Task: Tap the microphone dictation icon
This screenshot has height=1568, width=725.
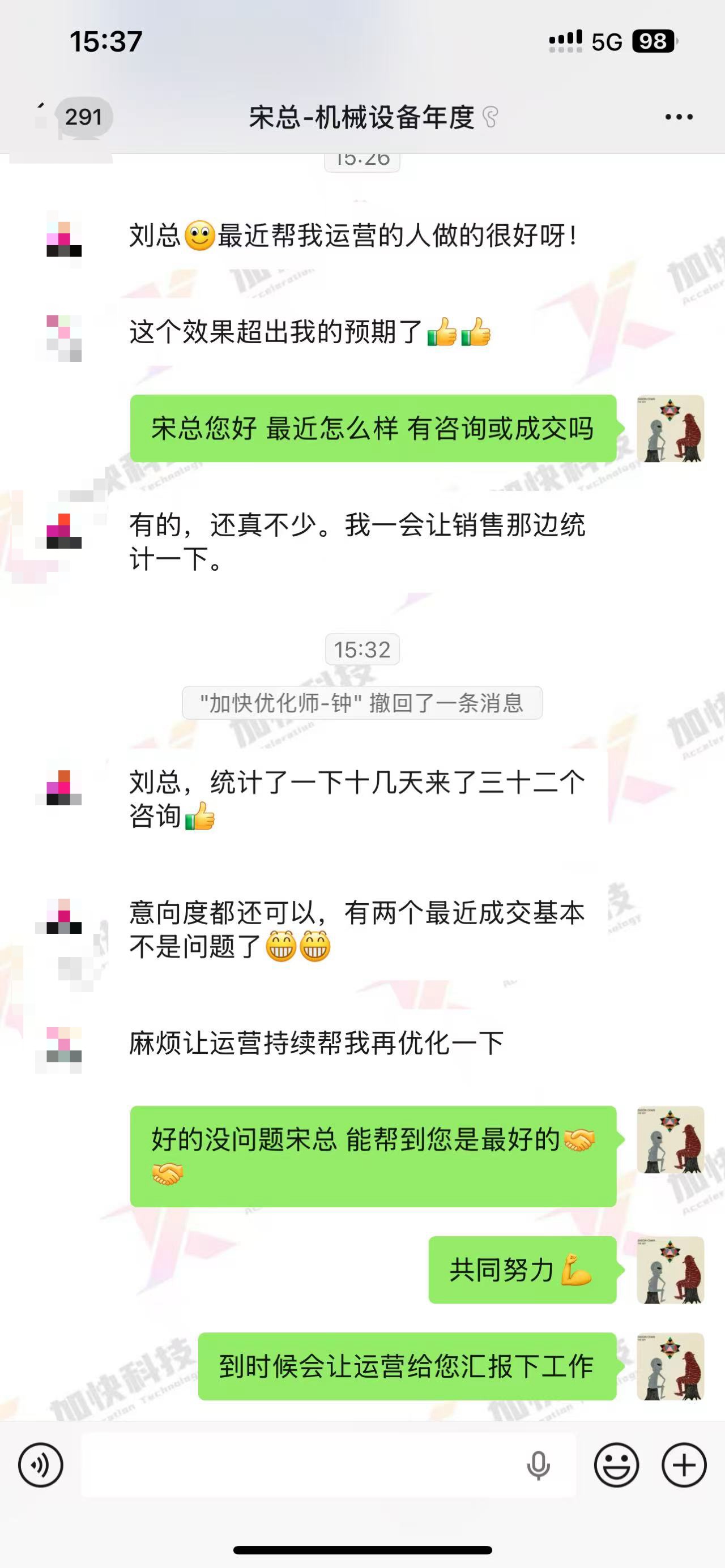Action: click(x=538, y=1466)
